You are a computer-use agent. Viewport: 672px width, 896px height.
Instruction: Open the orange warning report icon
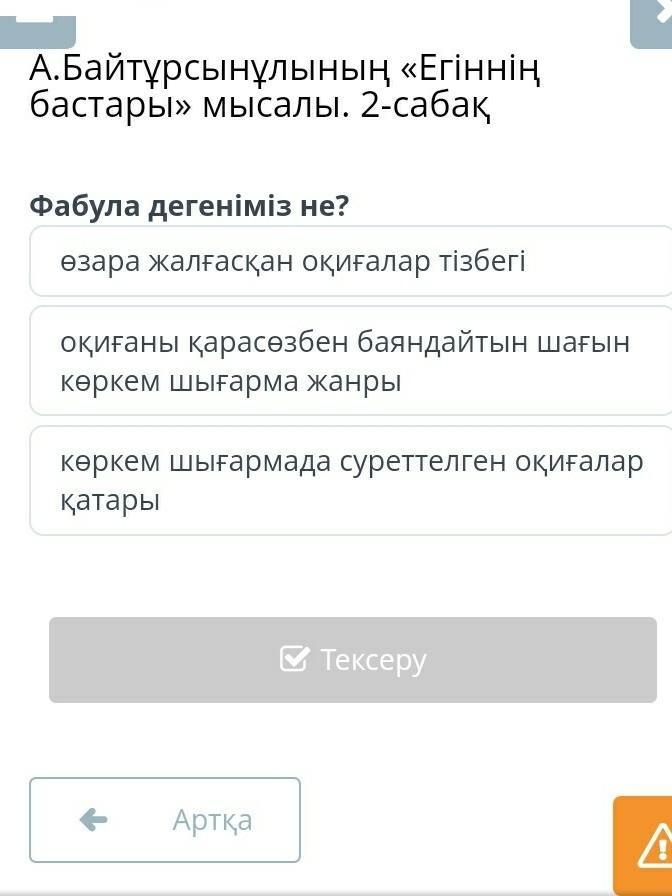coord(646,845)
